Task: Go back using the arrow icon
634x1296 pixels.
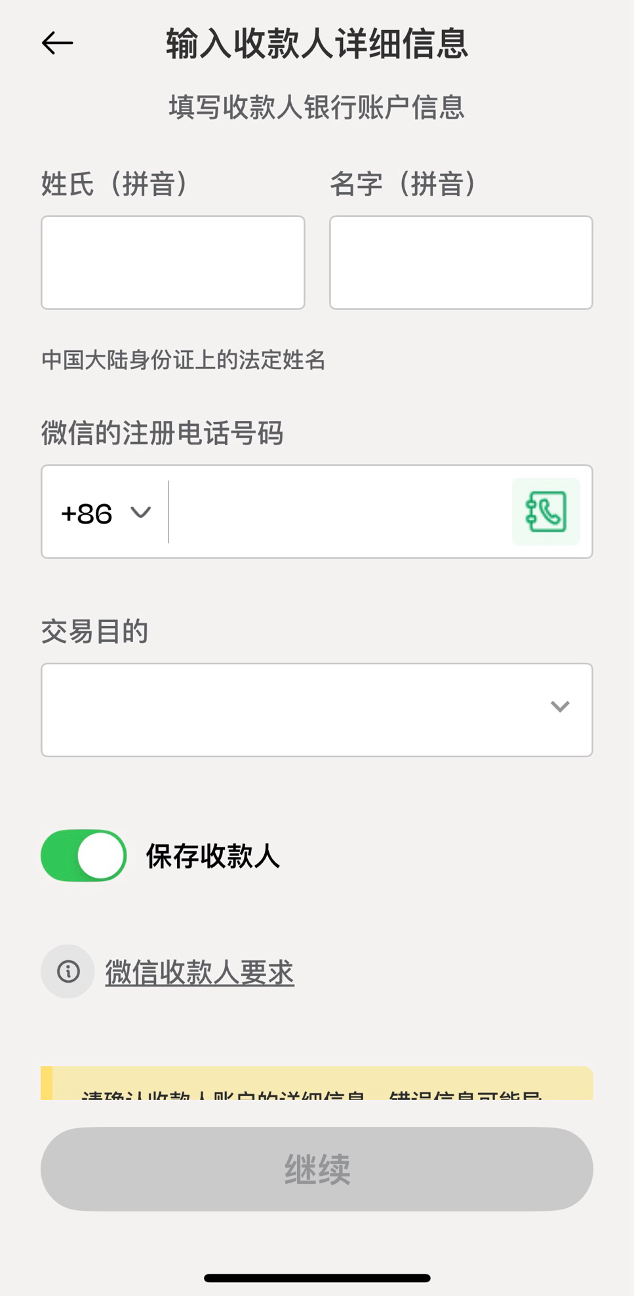Action: tap(57, 43)
